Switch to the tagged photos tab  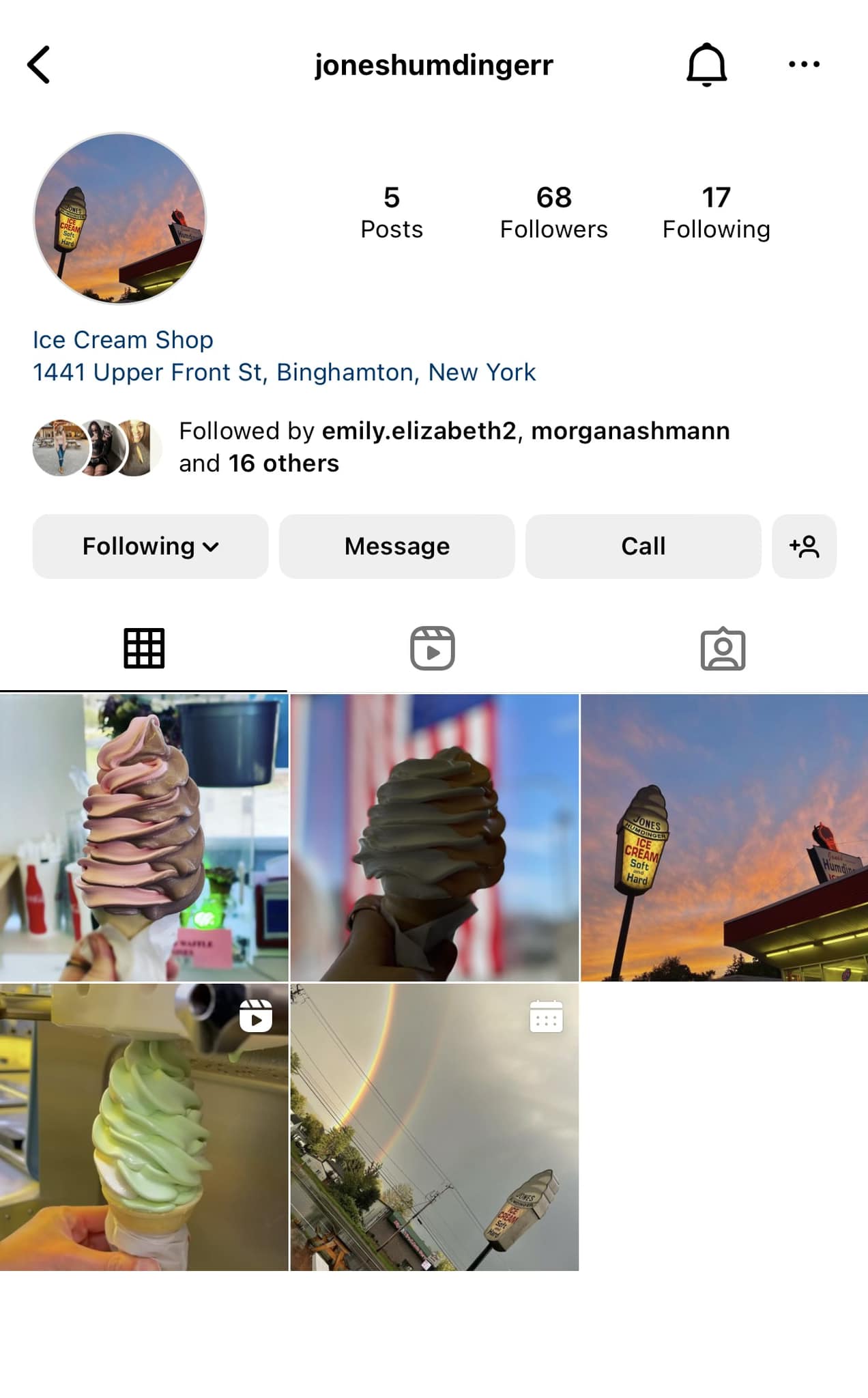tap(723, 648)
